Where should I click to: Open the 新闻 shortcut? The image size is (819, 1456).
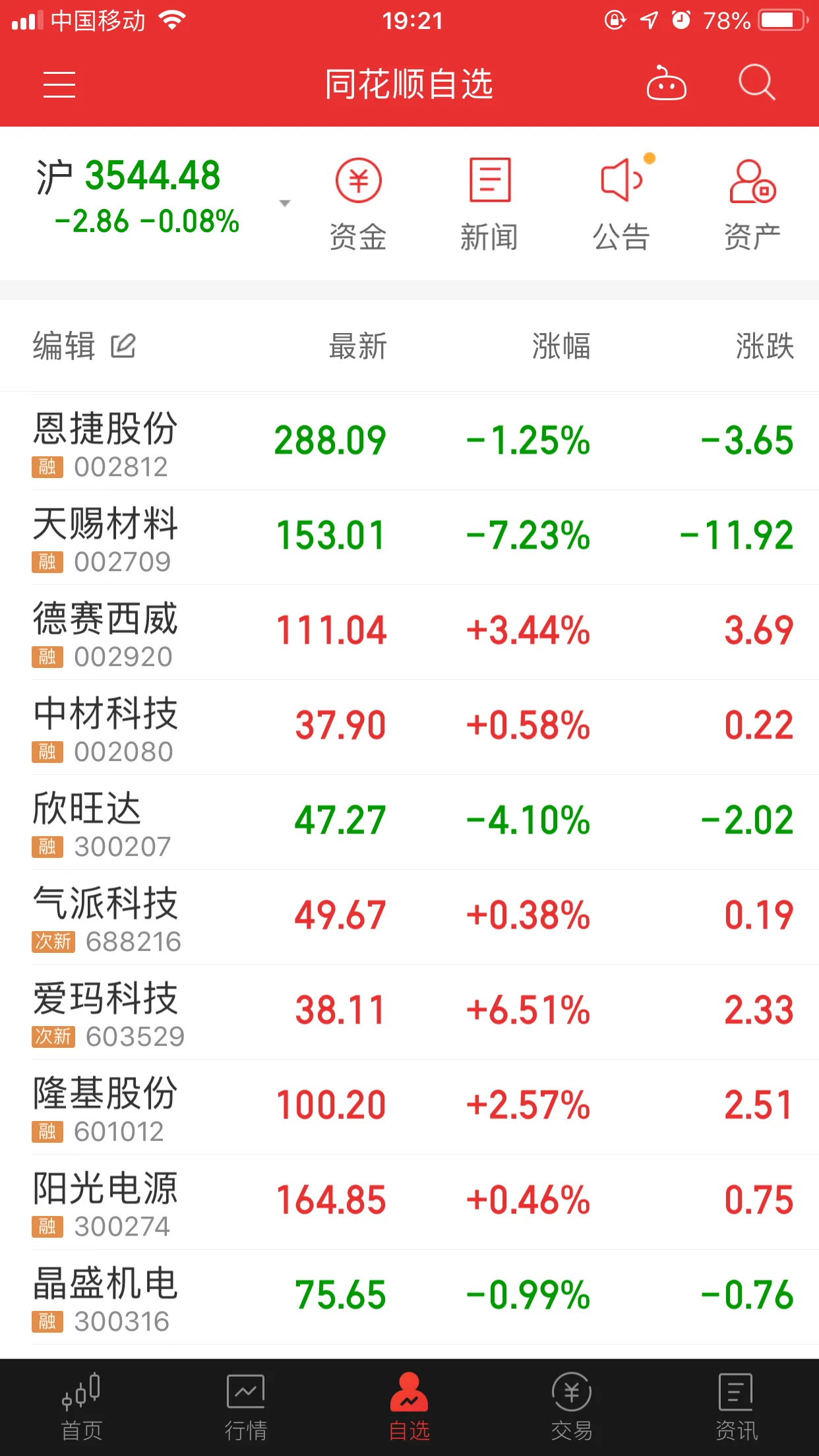pos(489,205)
